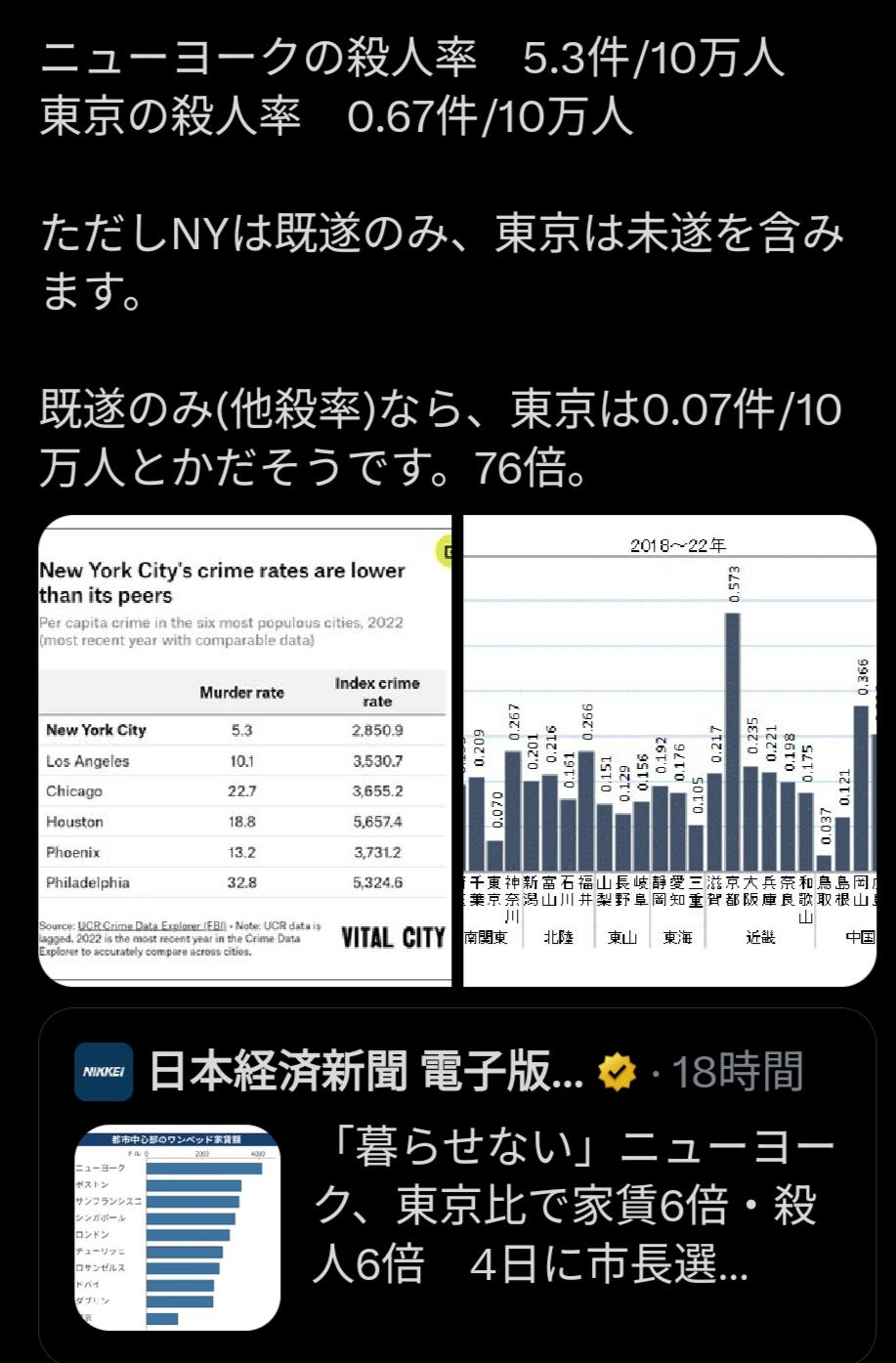Open the 2018–22 prefecture bar chart image
The width and height of the screenshot is (896, 1363).
point(669,750)
